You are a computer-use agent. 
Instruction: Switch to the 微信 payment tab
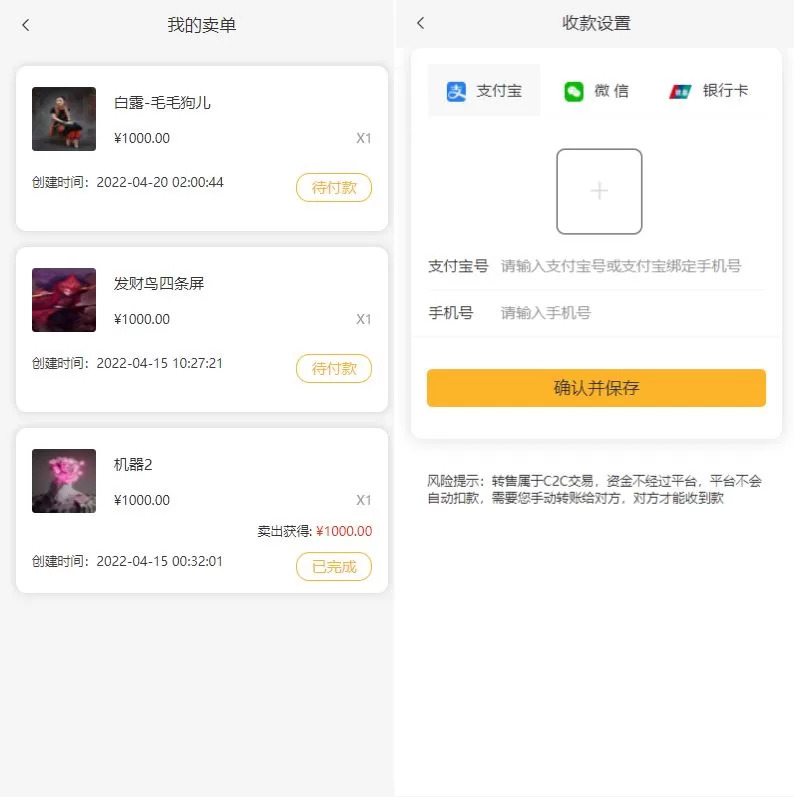click(x=597, y=91)
